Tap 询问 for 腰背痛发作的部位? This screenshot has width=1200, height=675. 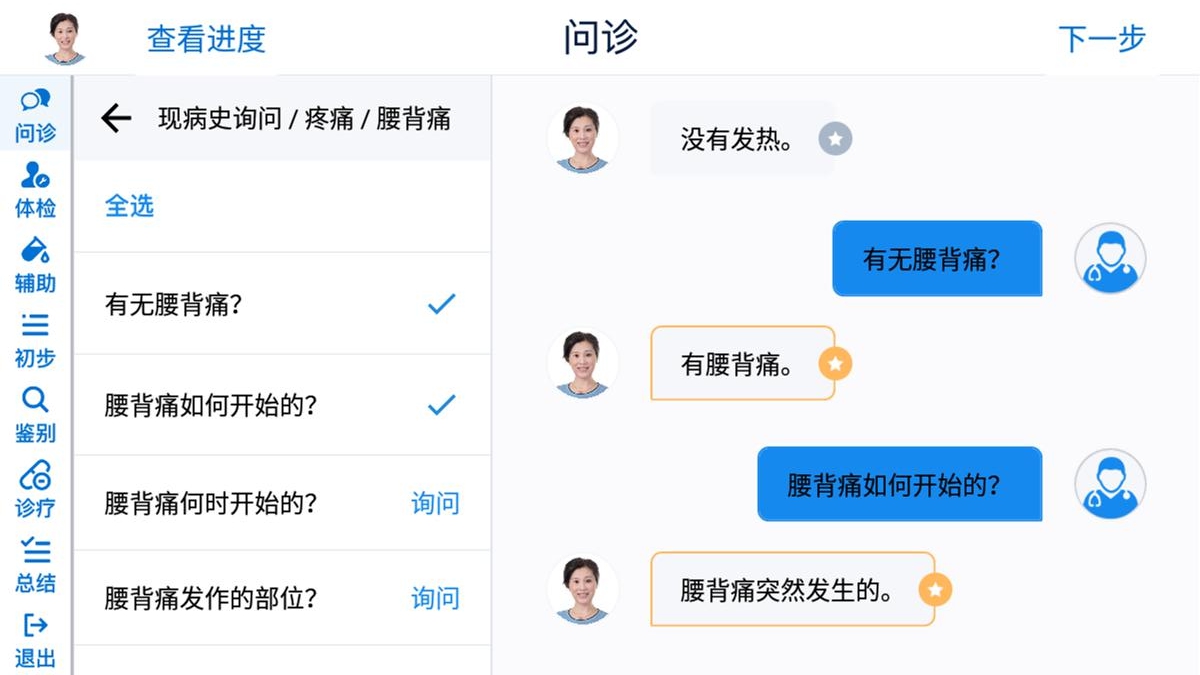435,599
